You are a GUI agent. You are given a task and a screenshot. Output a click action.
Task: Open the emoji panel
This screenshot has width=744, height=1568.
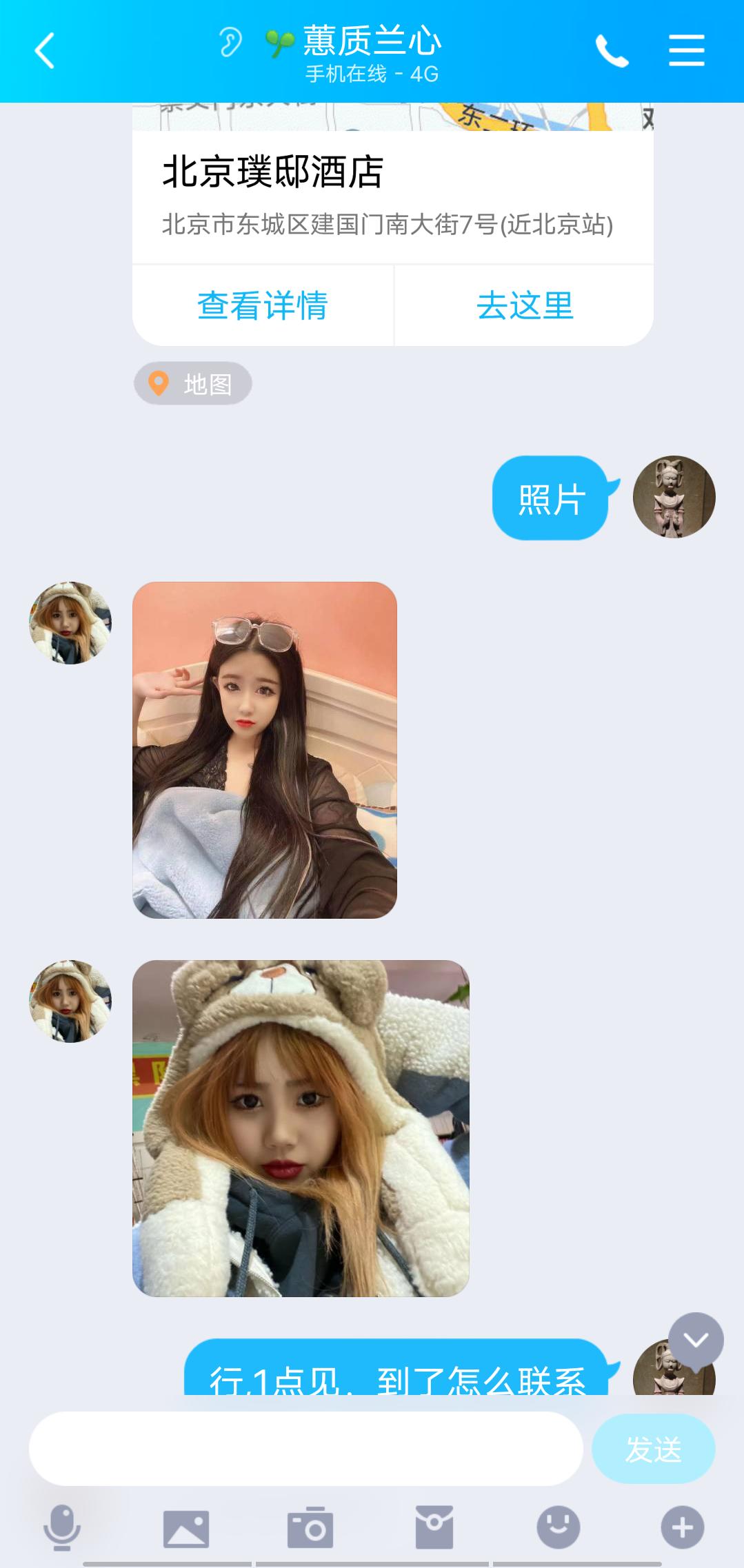point(559,1527)
